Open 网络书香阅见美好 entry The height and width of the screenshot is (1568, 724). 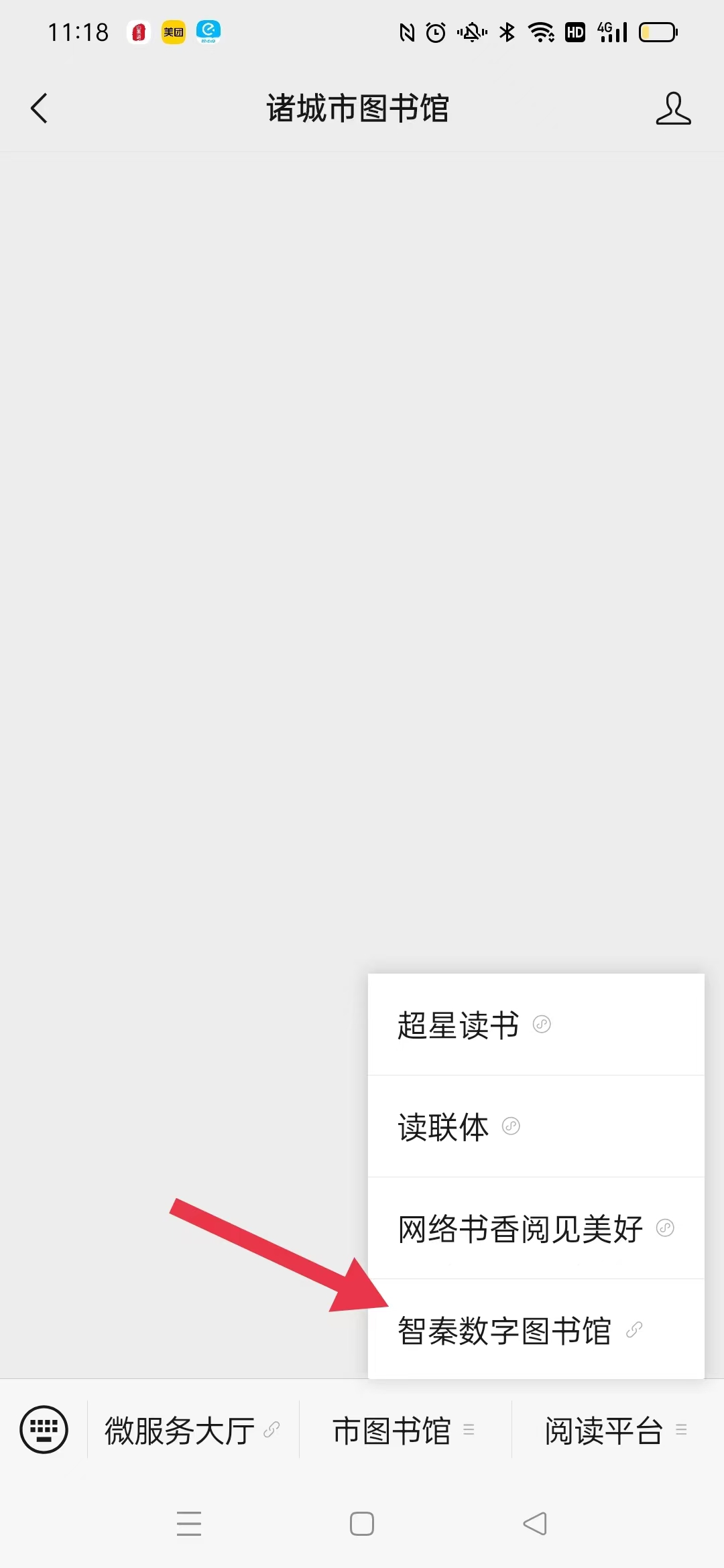[536, 1228]
